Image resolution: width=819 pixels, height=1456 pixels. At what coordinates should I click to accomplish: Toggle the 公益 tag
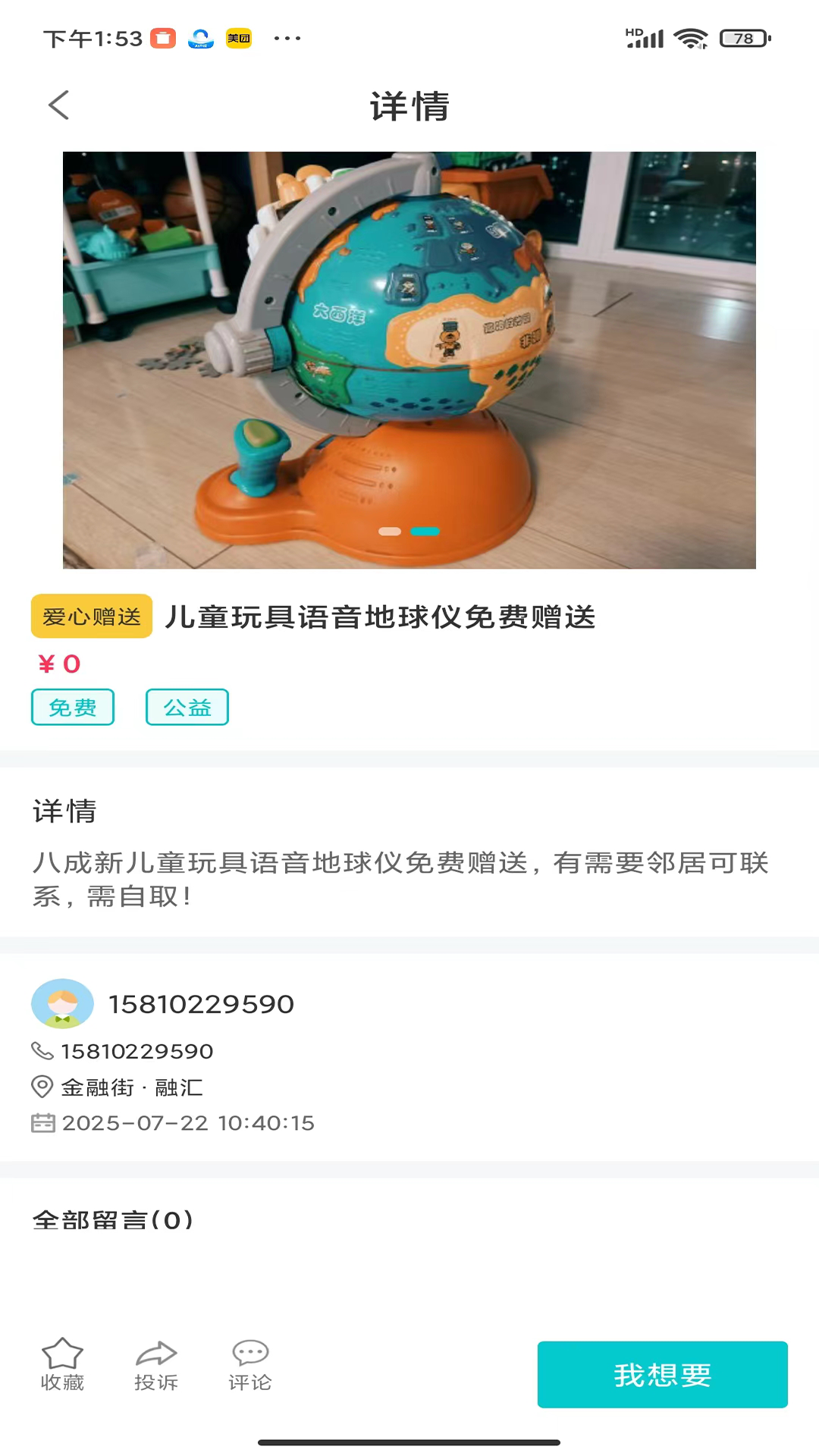pos(187,707)
